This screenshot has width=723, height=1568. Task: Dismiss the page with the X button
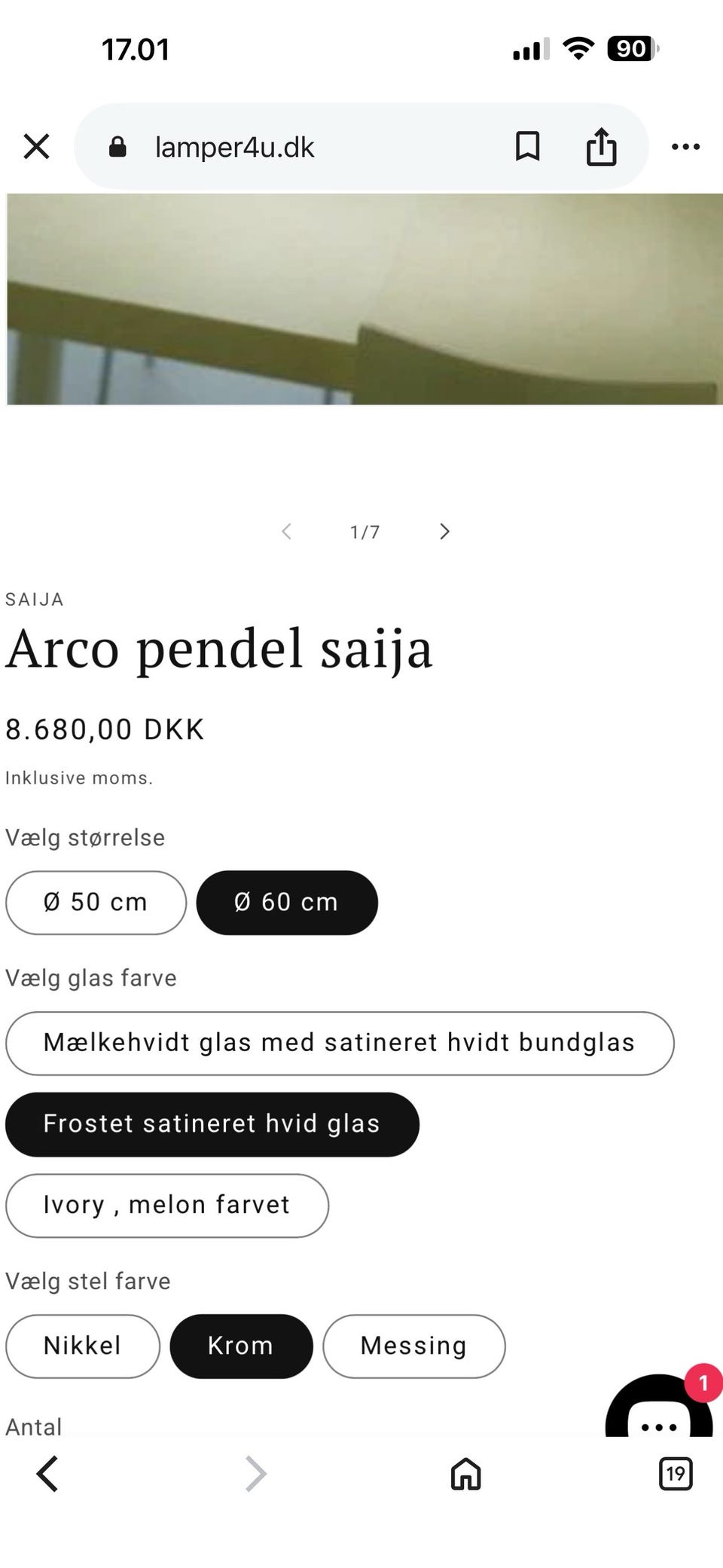35,146
